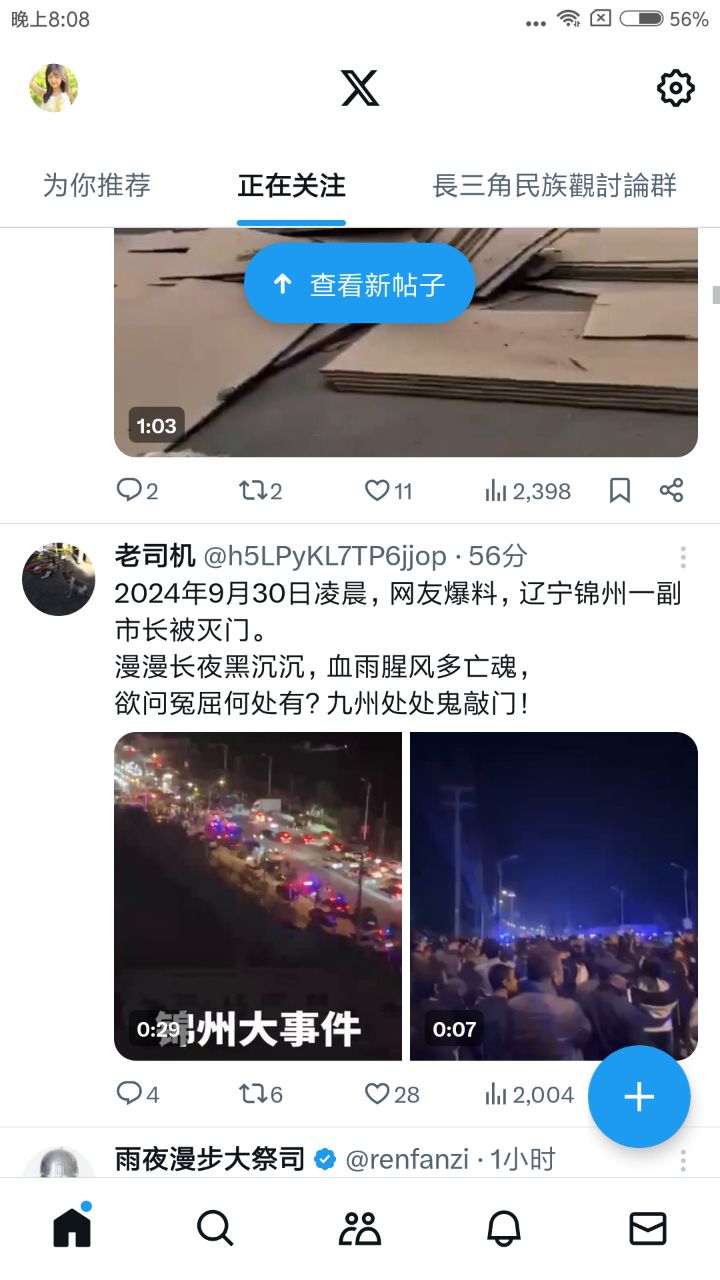Open your profile avatar menu
Image resolution: width=720 pixels, height=1280 pixels.
click(54, 88)
